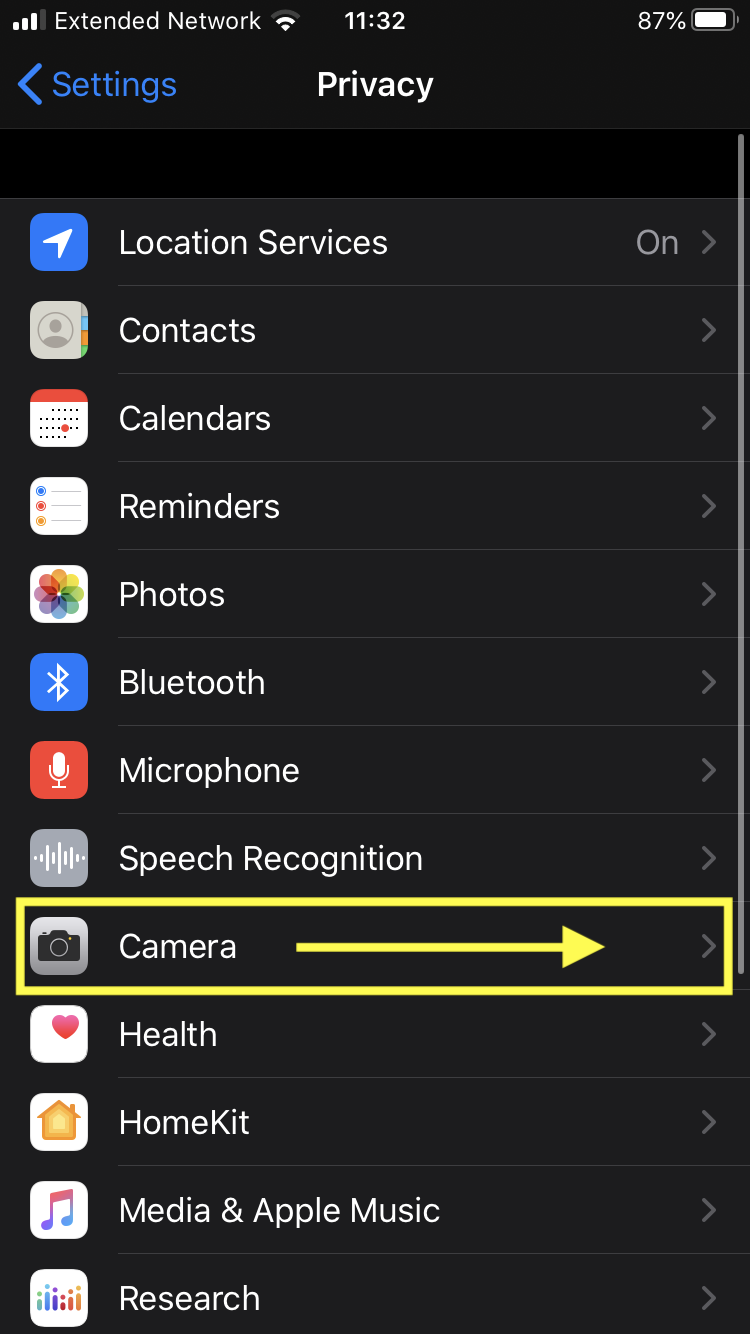Open HomeKit privacy settings
Image resolution: width=750 pixels, height=1334 pixels.
point(375,1122)
